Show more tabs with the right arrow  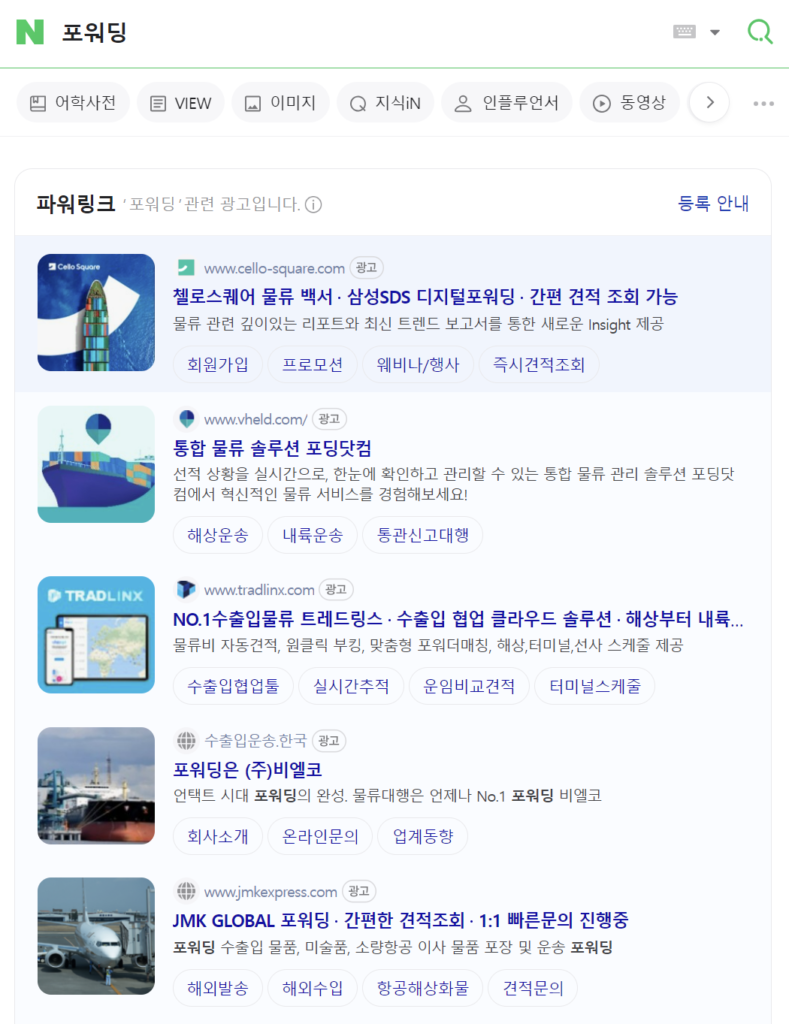pos(709,103)
